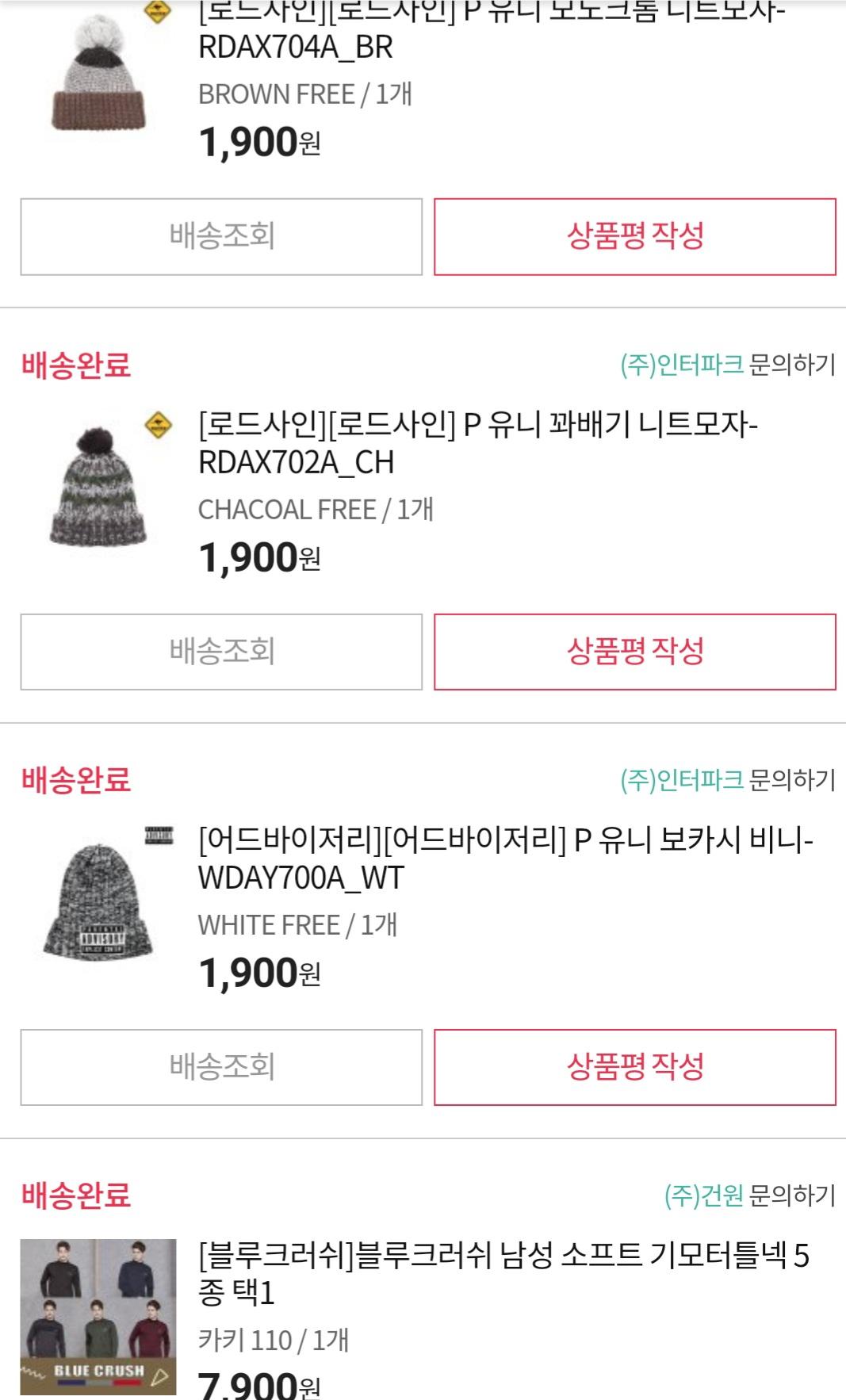Viewport: 846px width, 1400px height.
Task: Write a review for the RDAX704A_BR brown hat
Action: (634, 236)
